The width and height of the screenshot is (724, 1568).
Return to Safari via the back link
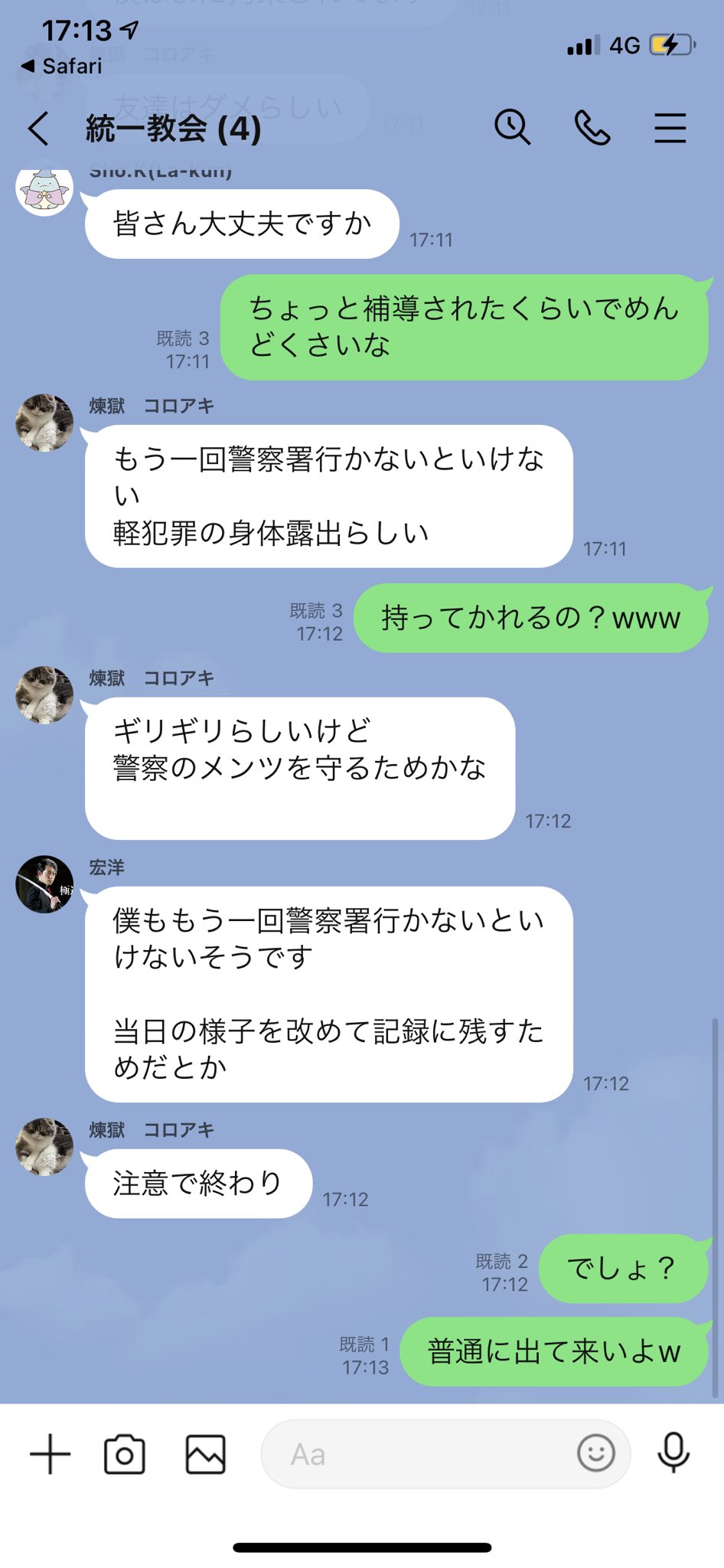[63, 67]
